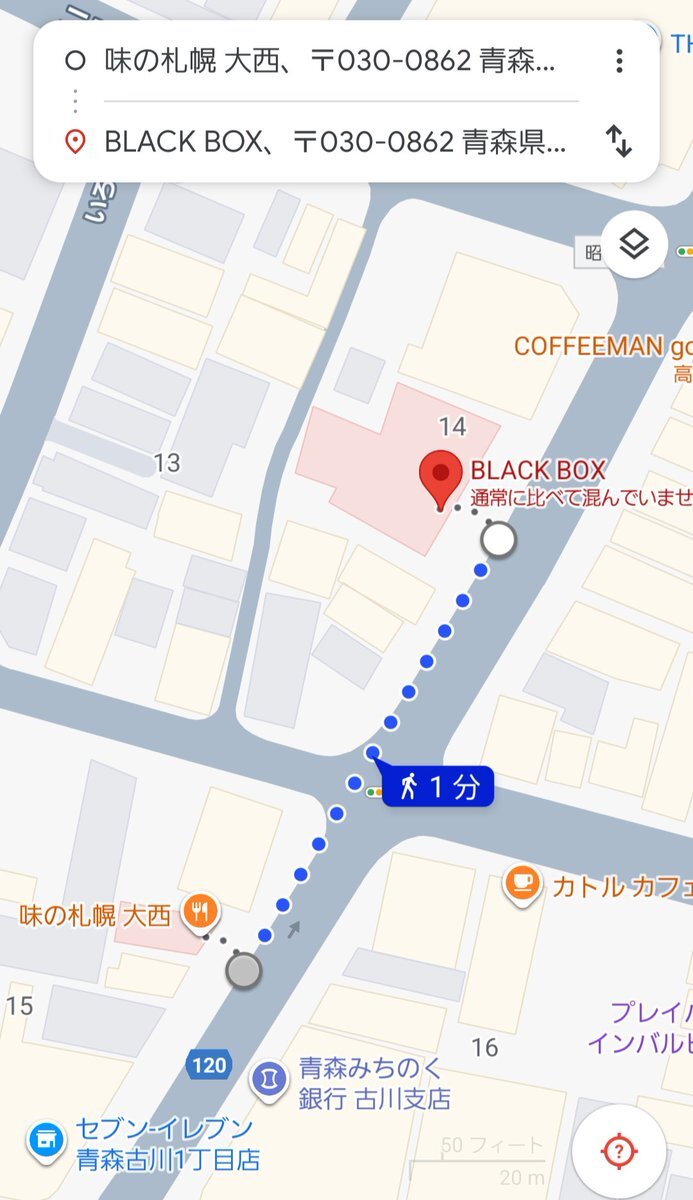The width and height of the screenshot is (693, 1200).
Task: Open the セブン-イレブン store marker
Action: click(44, 1139)
